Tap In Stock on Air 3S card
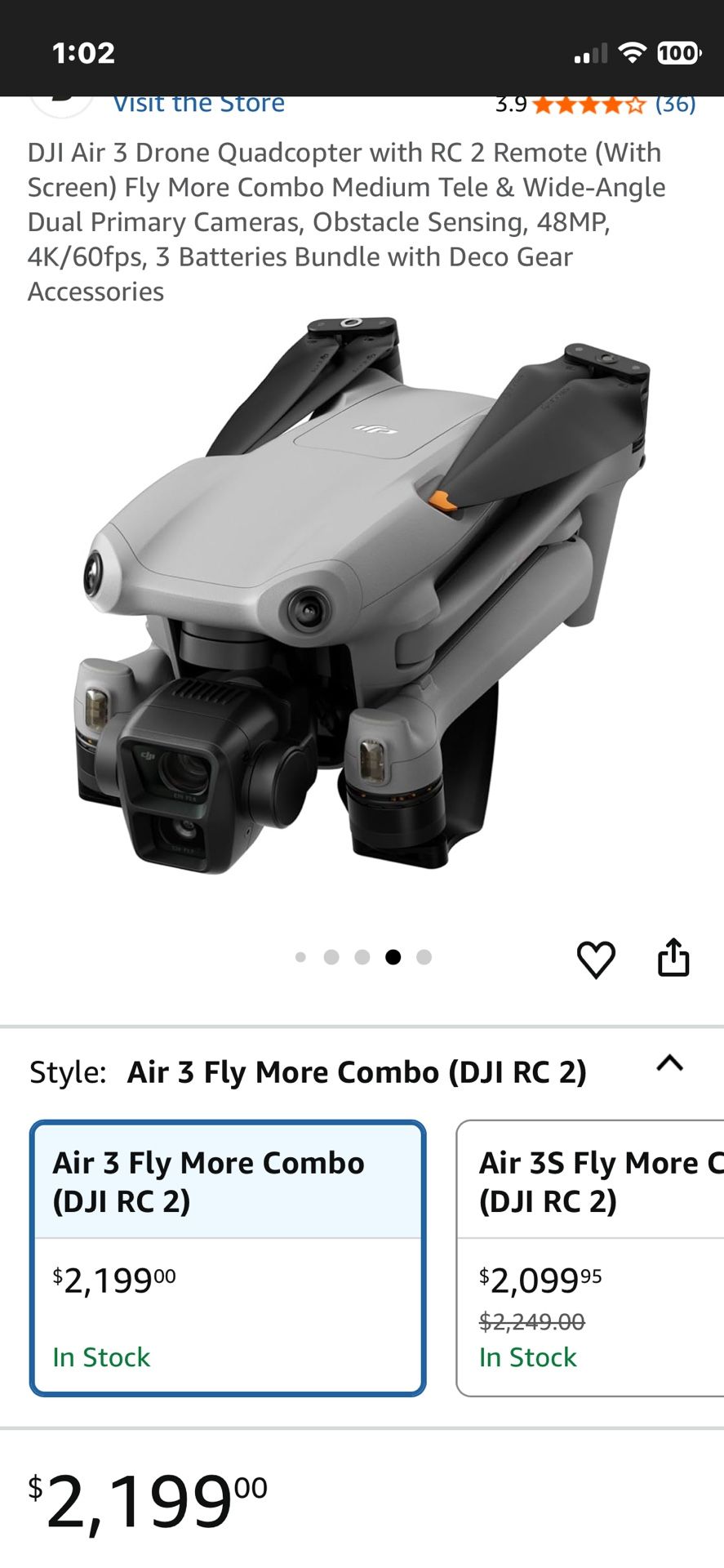The image size is (724, 1568). (x=527, y=1356)
